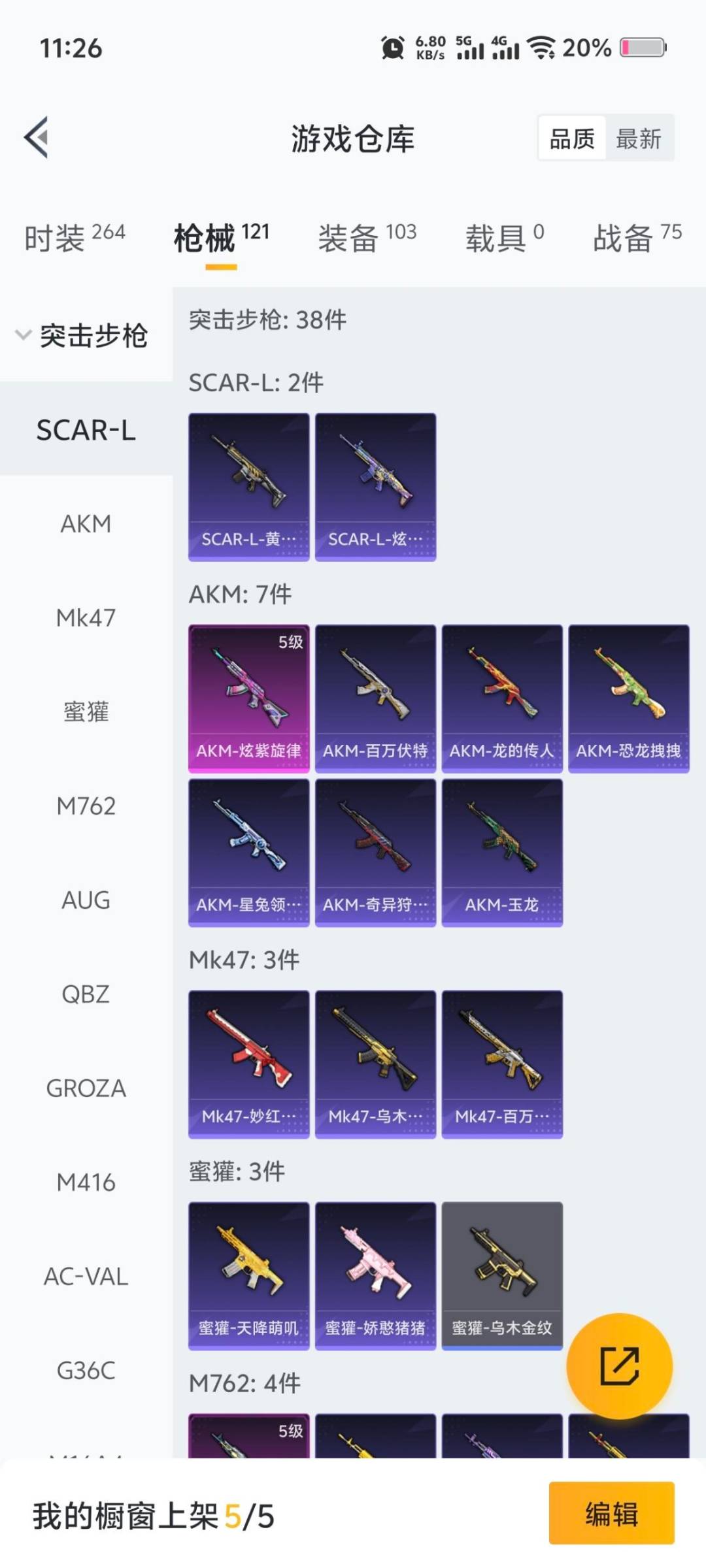The height and width of the screenshot is (1568, 706).
Task: Switch to the 时装 tab
Action: [74, 237]
